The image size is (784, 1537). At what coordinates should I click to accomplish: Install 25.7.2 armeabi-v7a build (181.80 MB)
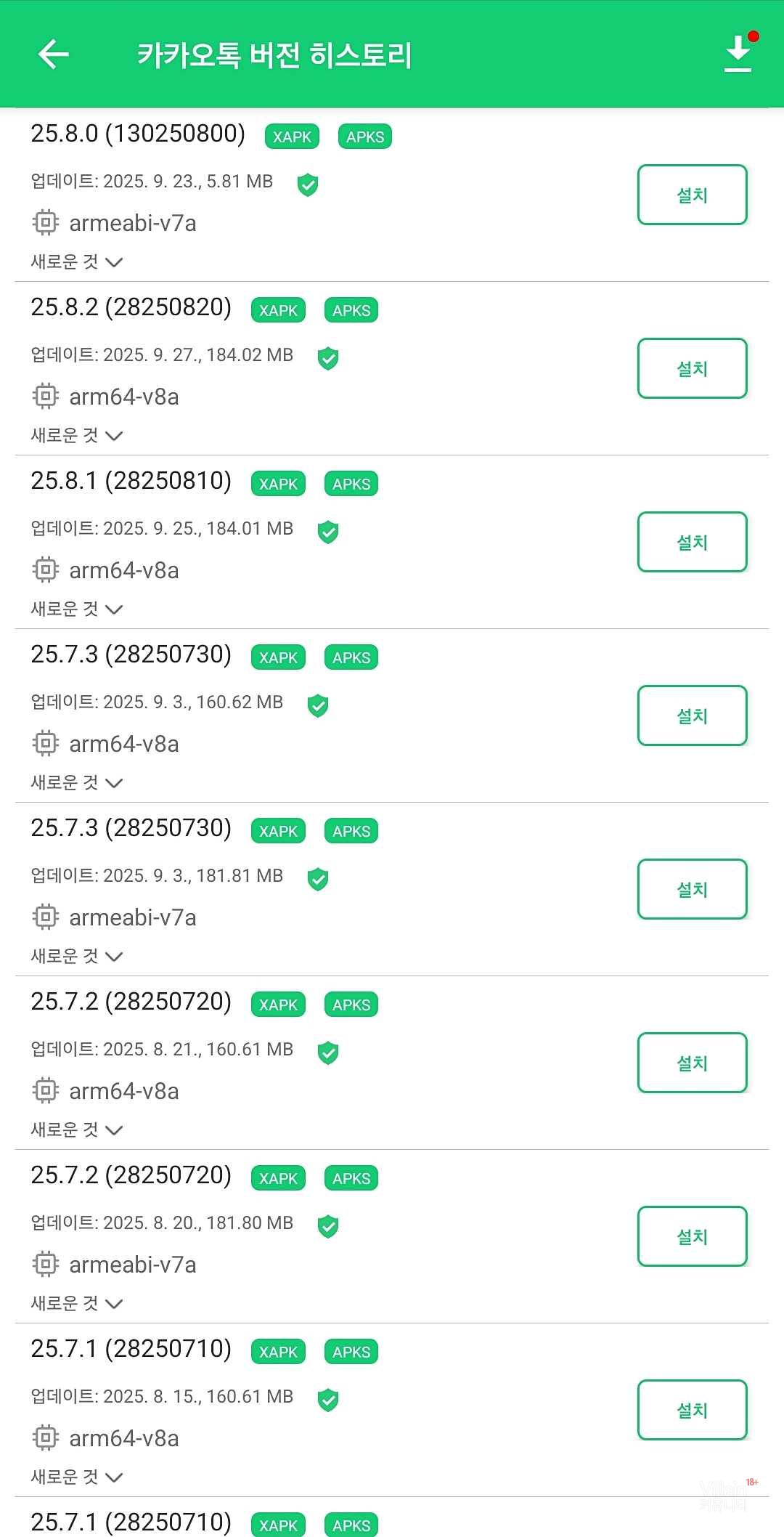click(x=692, y=1236)
